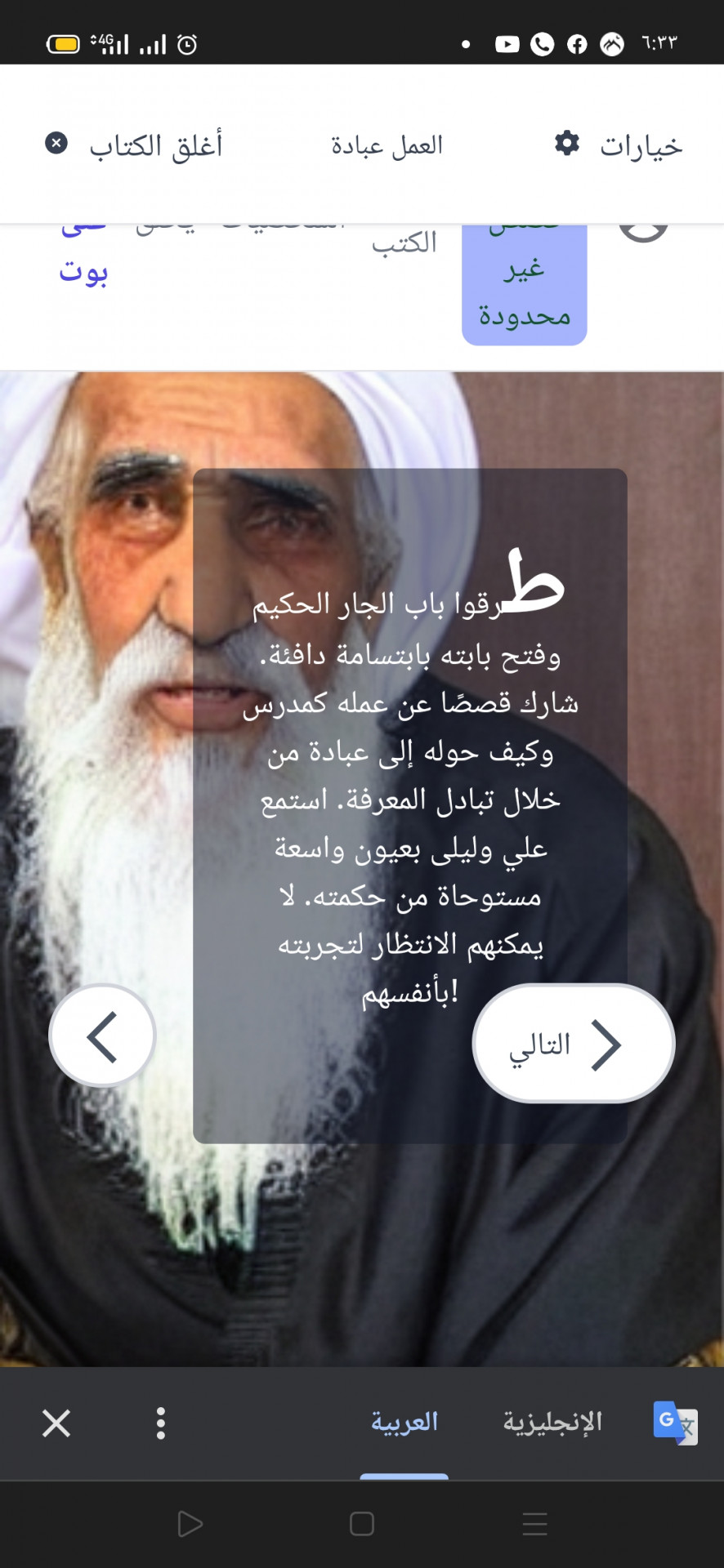Go to the next page with التالي

573,1044
